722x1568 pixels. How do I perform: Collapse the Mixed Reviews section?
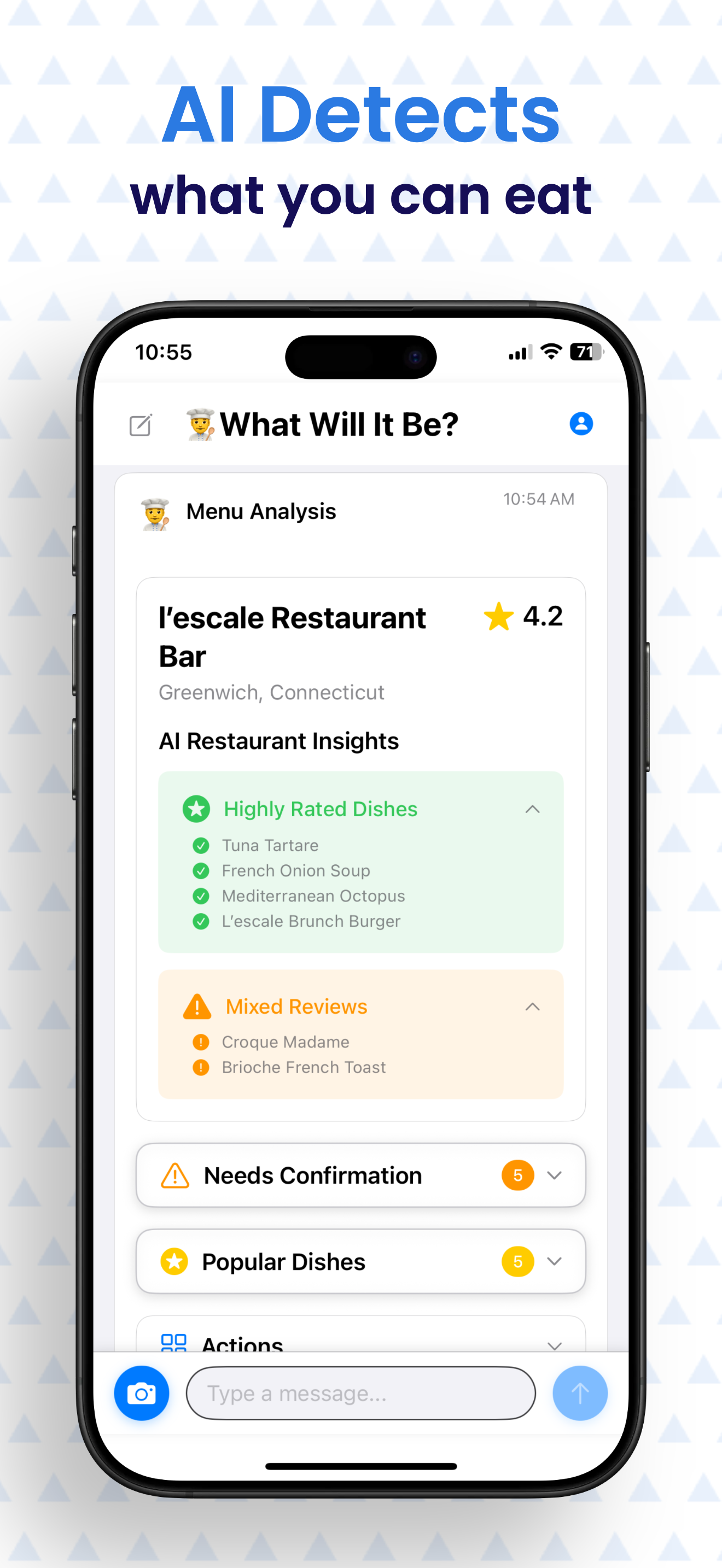(x=533, y=1007)
